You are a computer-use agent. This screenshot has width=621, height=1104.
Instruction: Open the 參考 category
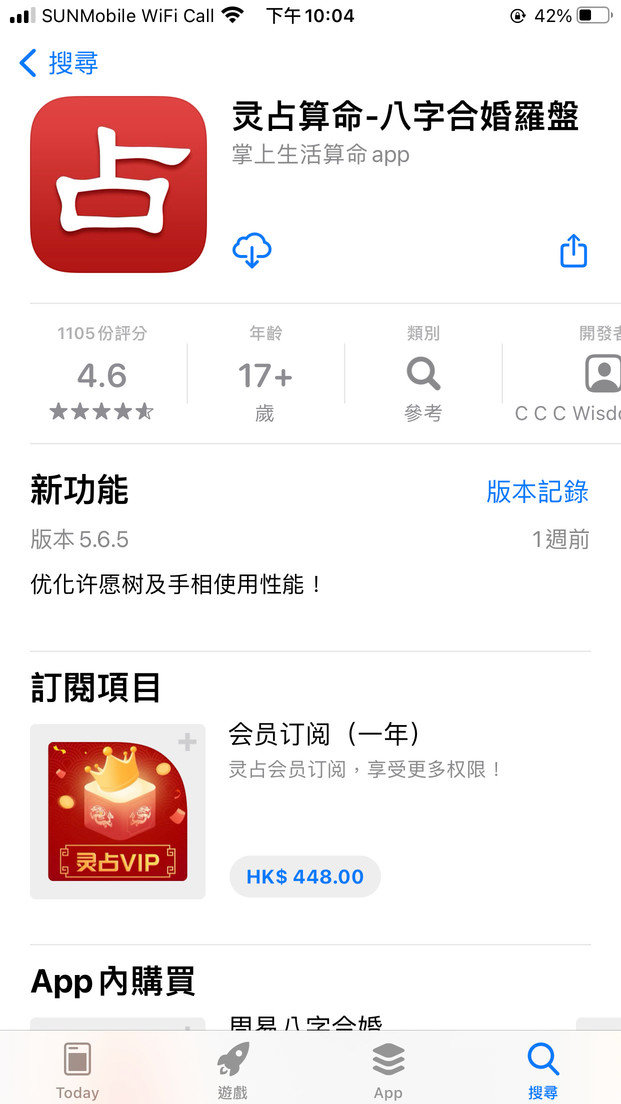[423, 373]
